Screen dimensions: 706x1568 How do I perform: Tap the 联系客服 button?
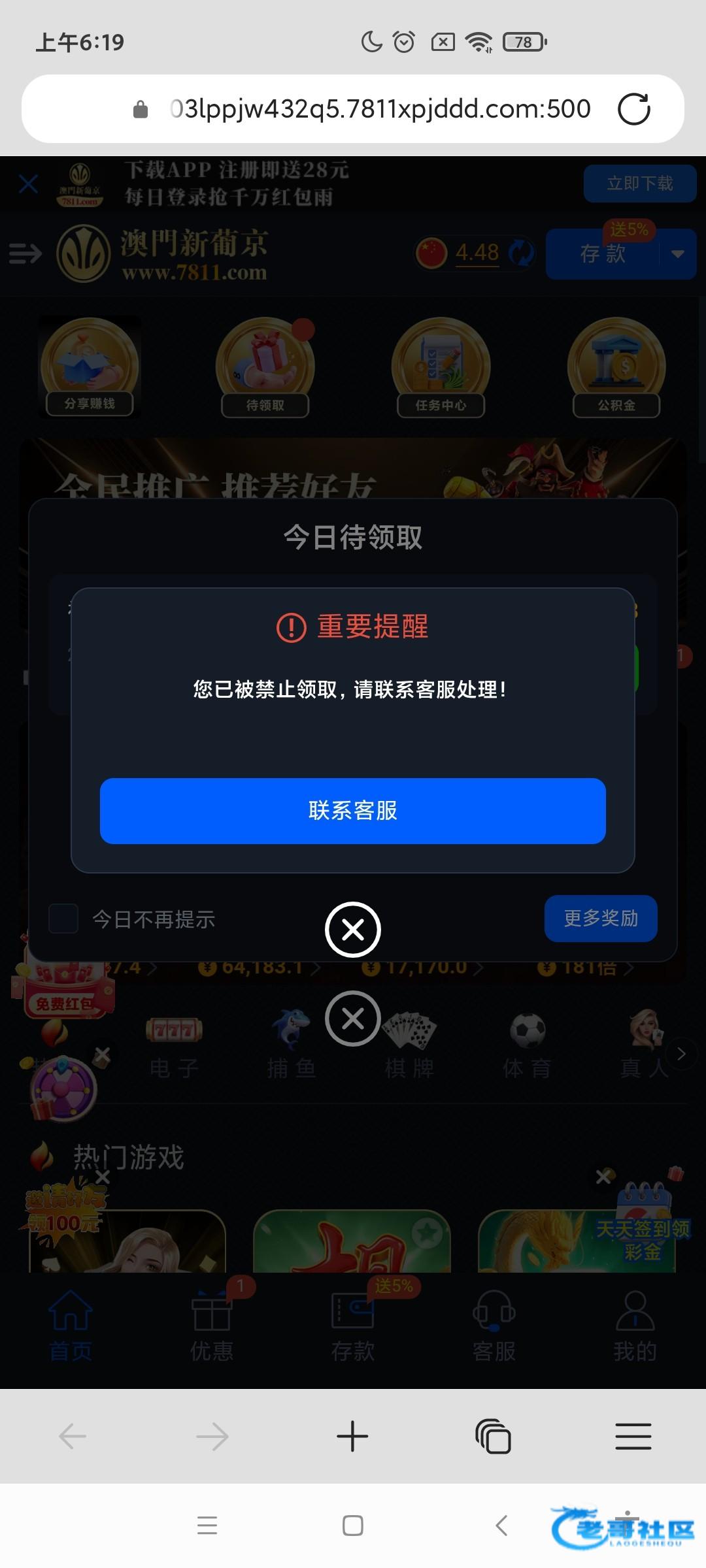(x=353, y=811)
